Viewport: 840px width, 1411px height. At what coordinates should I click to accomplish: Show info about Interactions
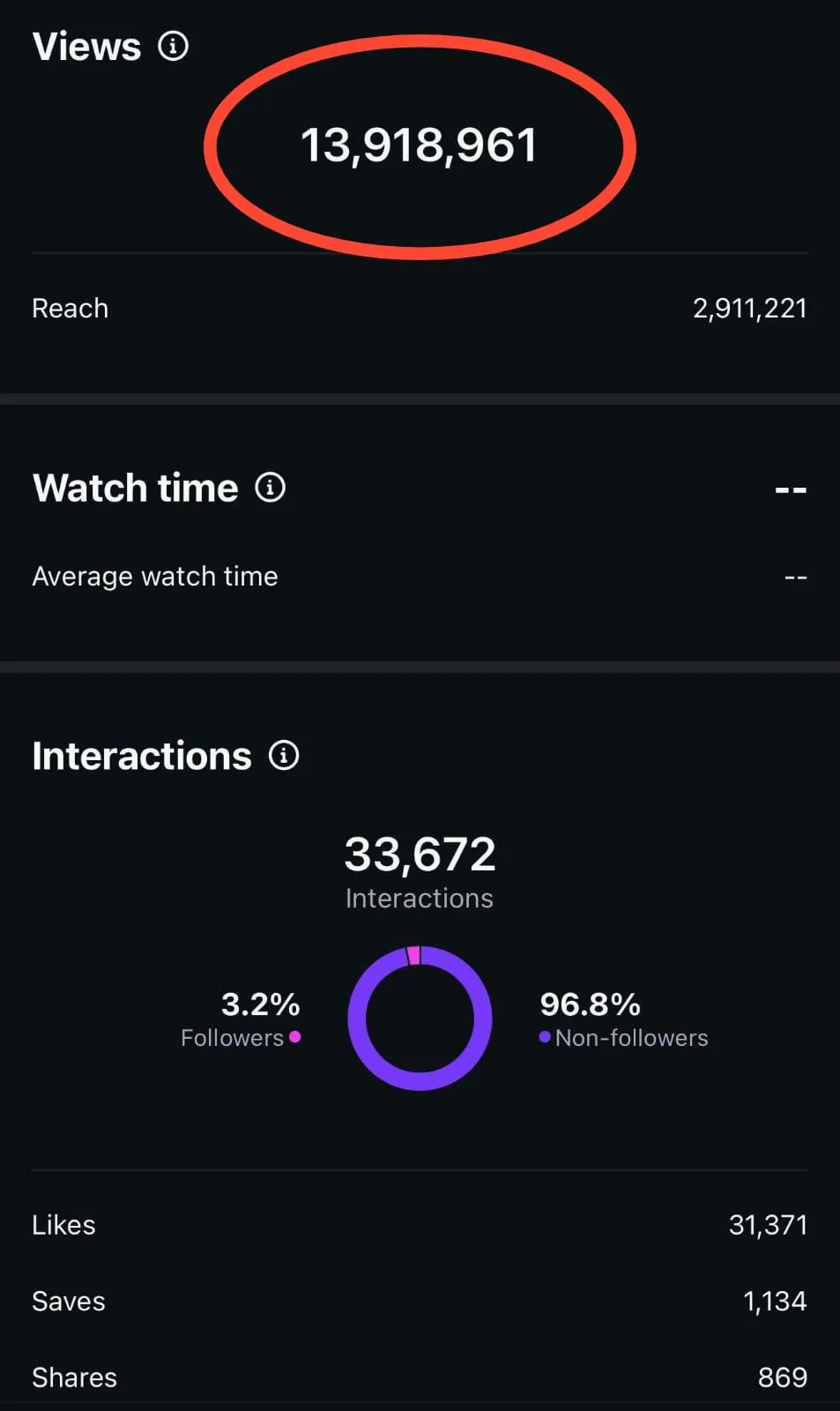(x=283, y=755)
